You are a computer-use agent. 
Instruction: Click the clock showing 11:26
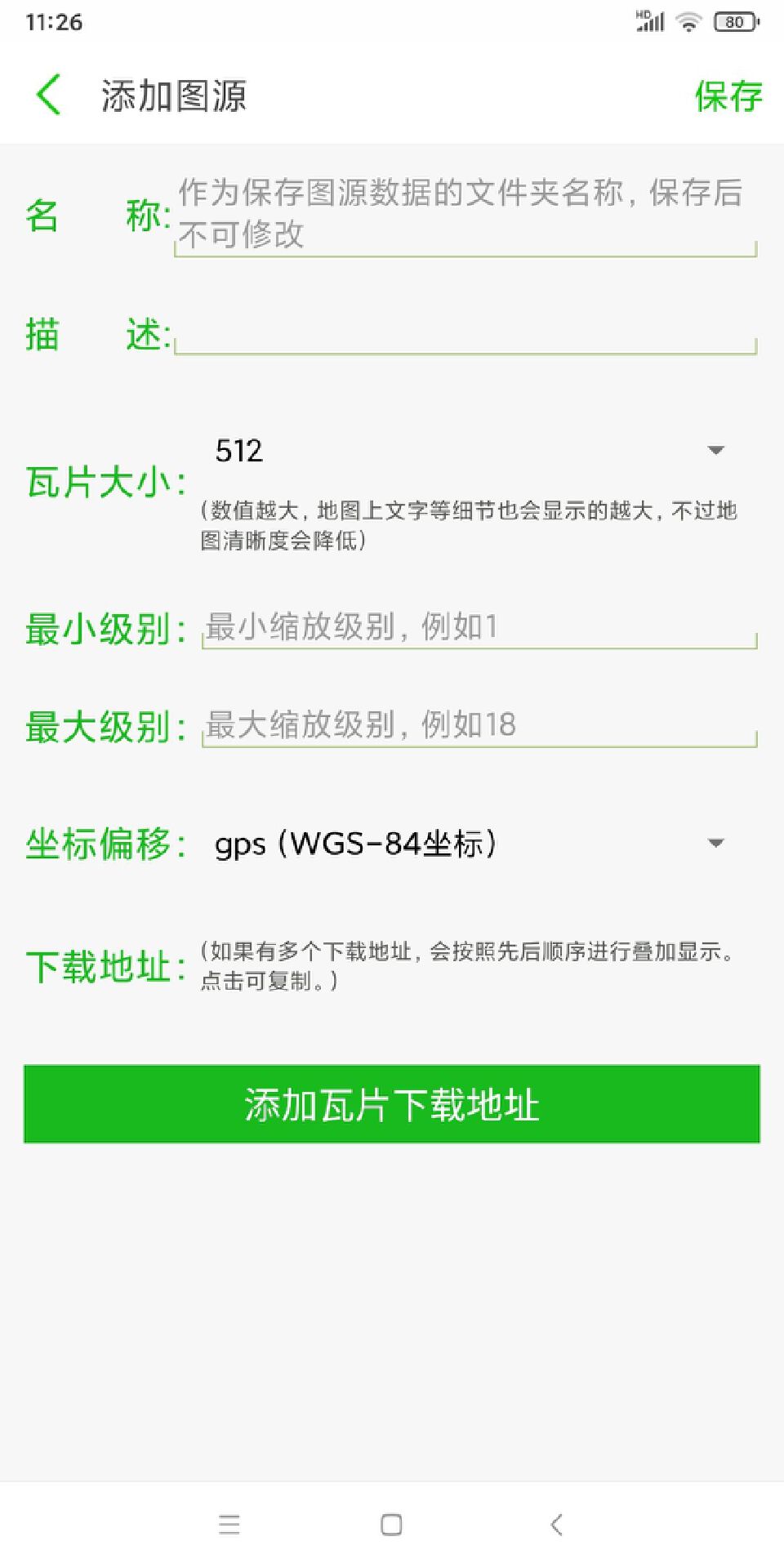click(49, 22)
